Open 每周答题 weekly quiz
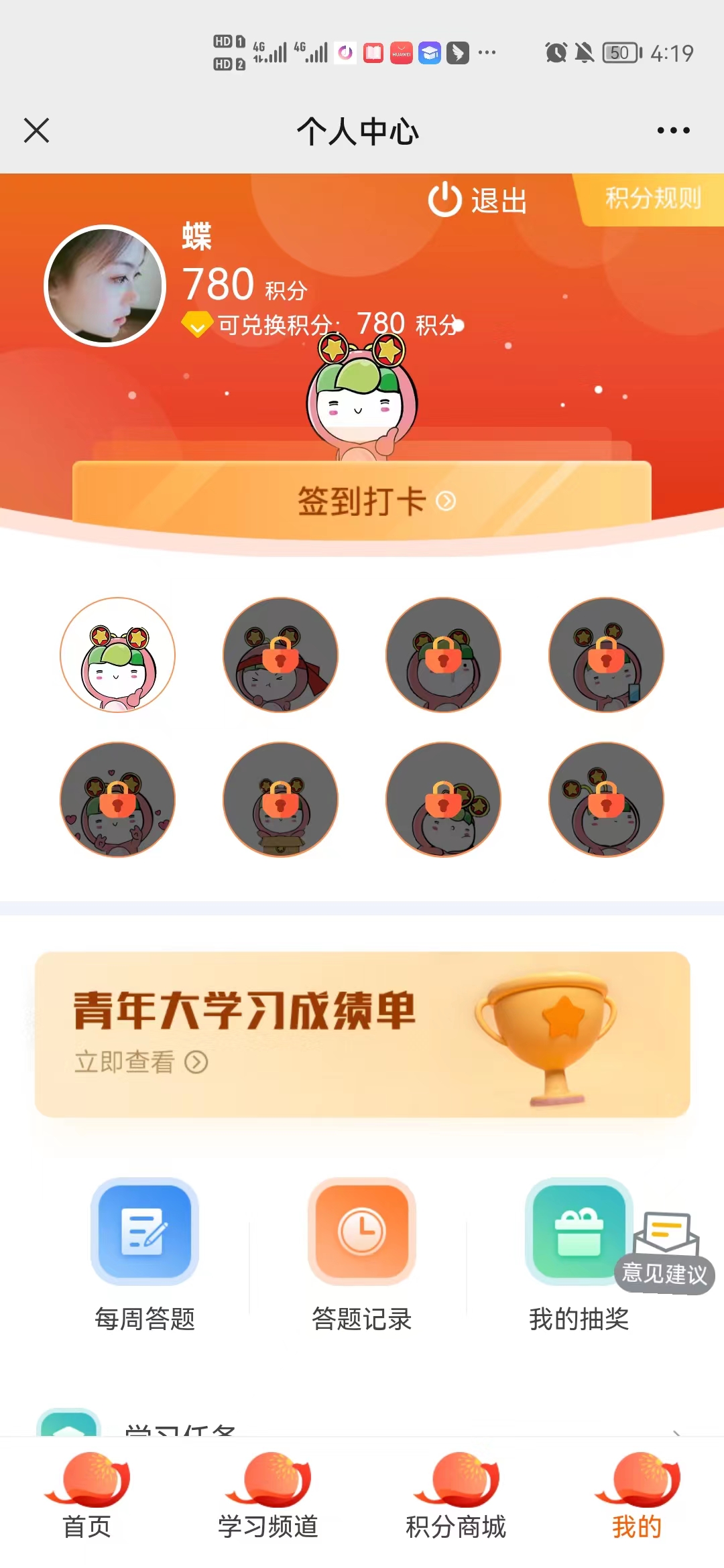Image resolution: width=724 pixels, height=1568 pixels. click(145, 1253)
